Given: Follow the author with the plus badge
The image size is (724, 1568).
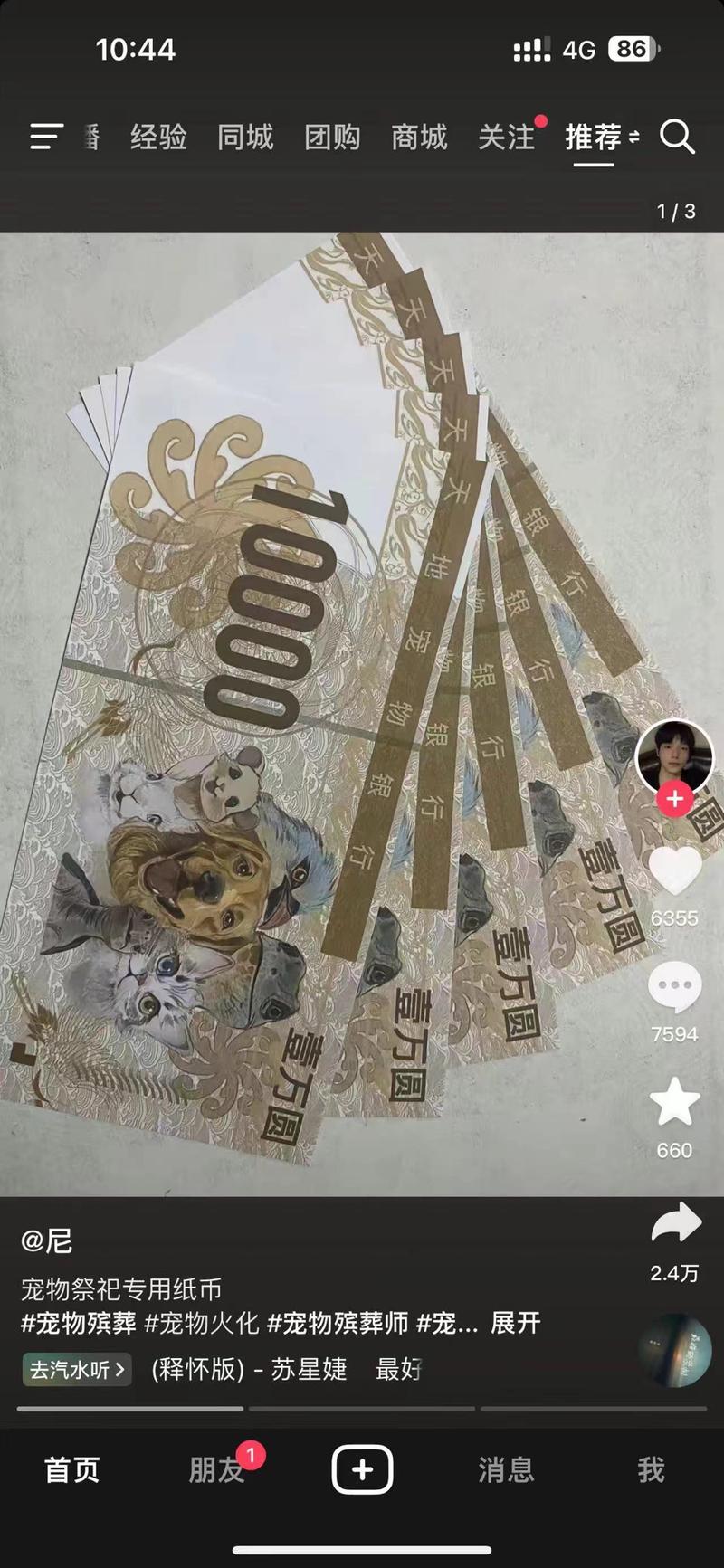Looking at the screenshot, I should [x=675, y=800].
